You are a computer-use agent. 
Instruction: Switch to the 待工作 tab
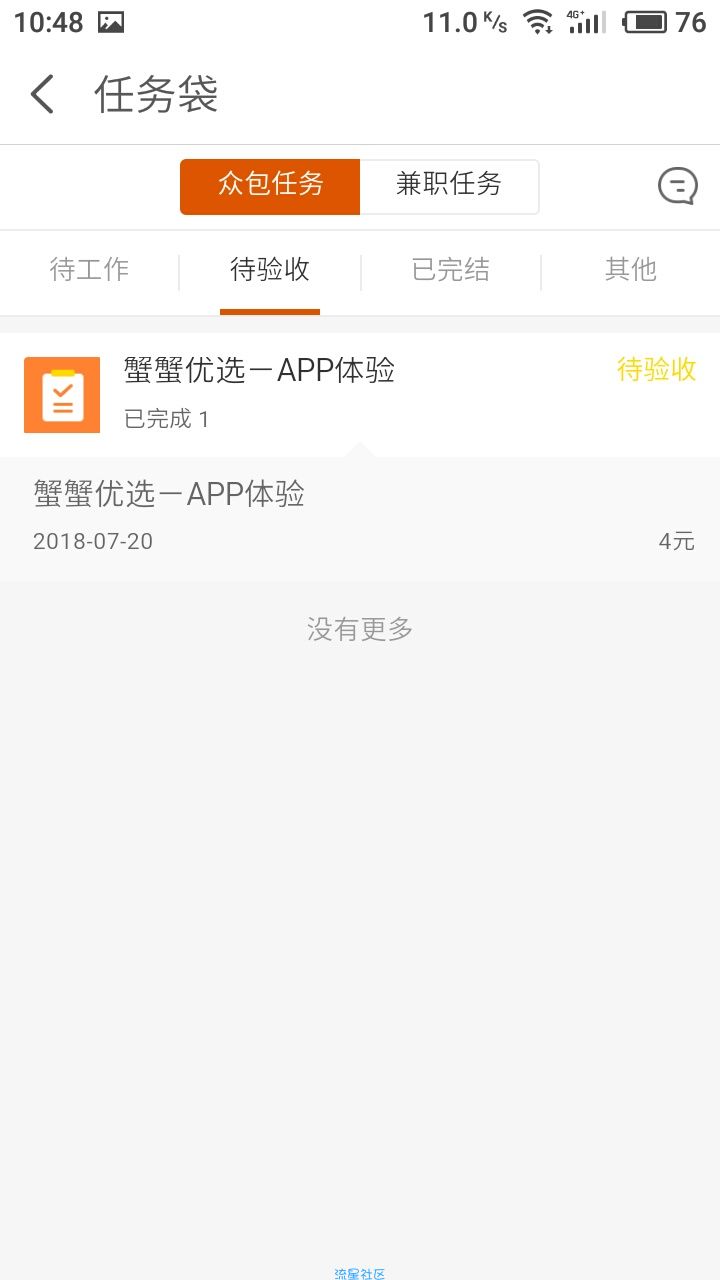click(x=90, y=270)
